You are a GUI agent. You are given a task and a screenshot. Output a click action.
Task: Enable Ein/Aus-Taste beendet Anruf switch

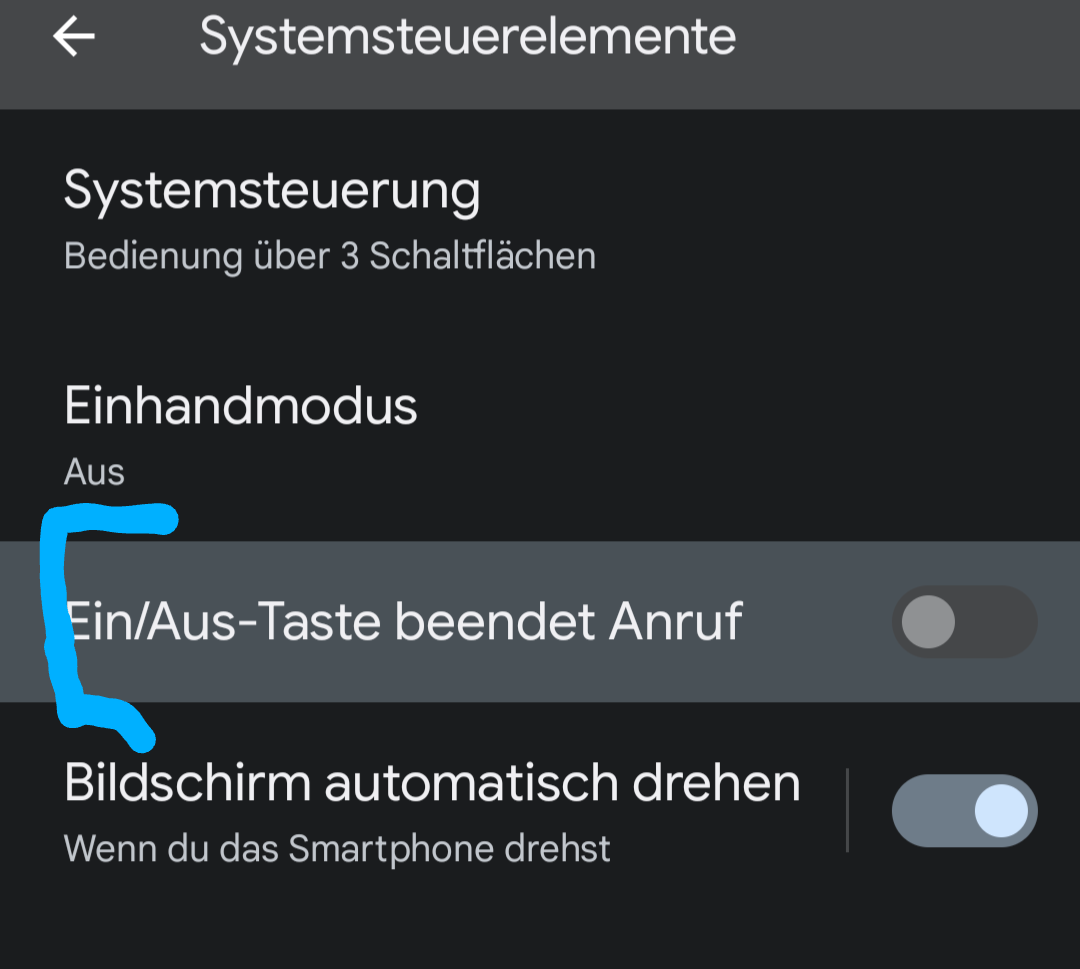click(x=964, y=622)
